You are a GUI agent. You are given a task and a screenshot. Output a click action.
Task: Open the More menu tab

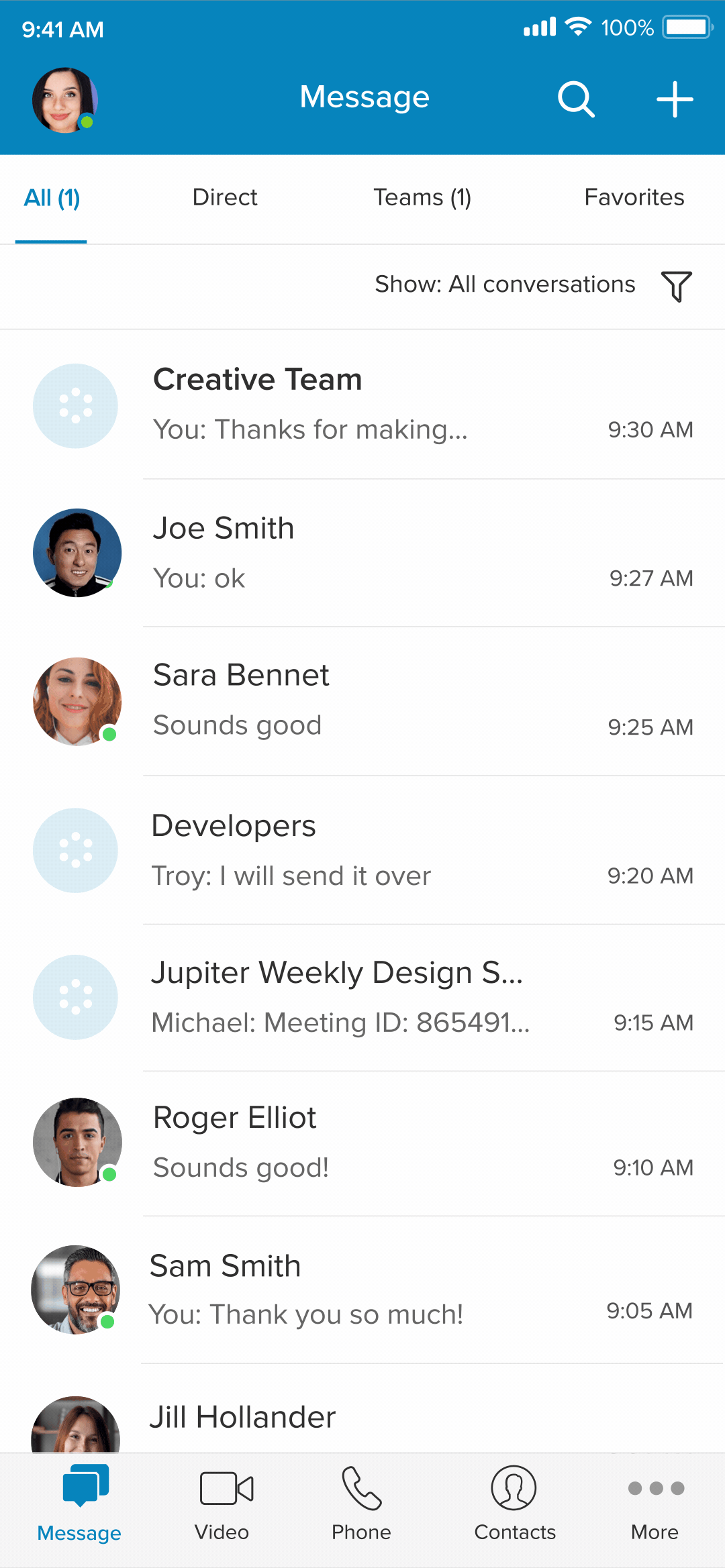pos(655,1503)
